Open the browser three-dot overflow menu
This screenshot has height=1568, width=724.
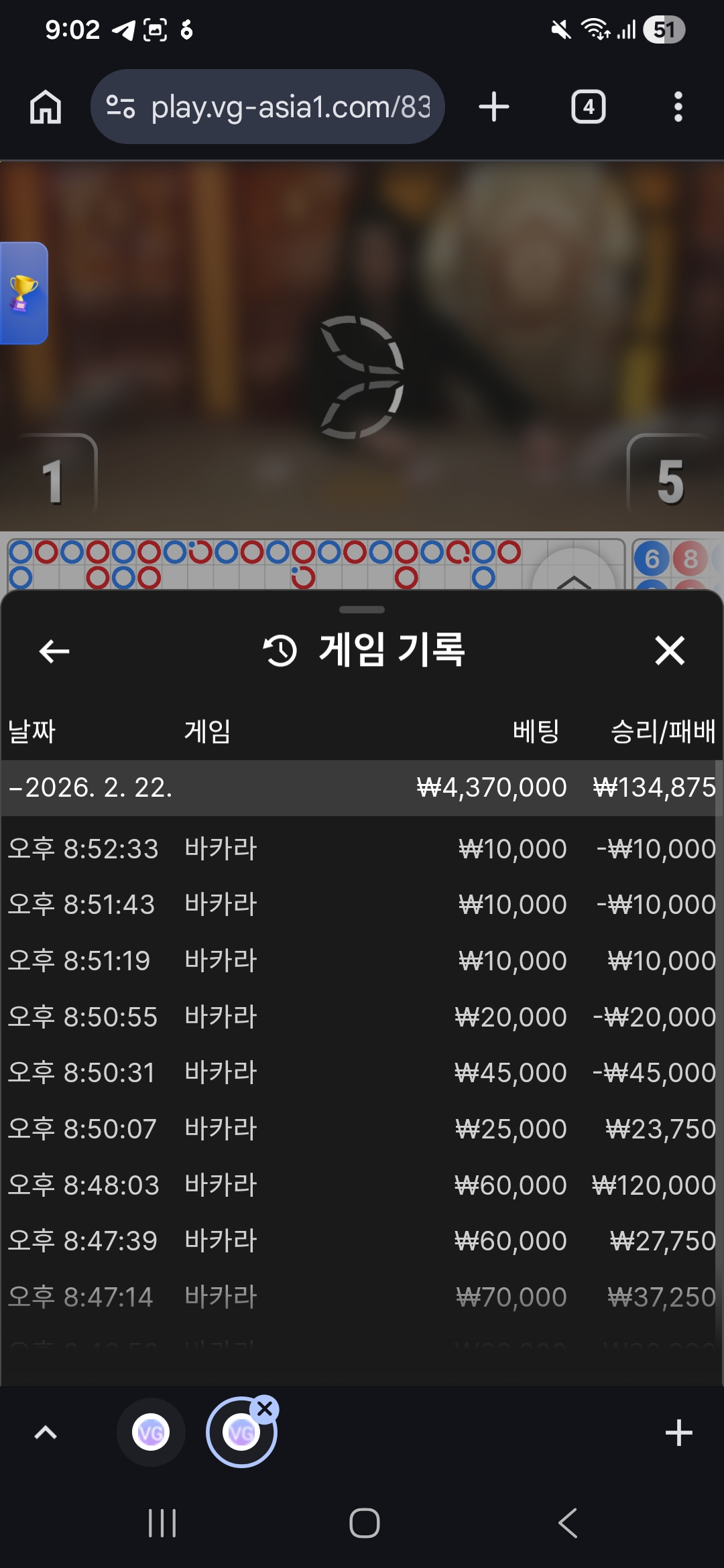coord(678,107)
